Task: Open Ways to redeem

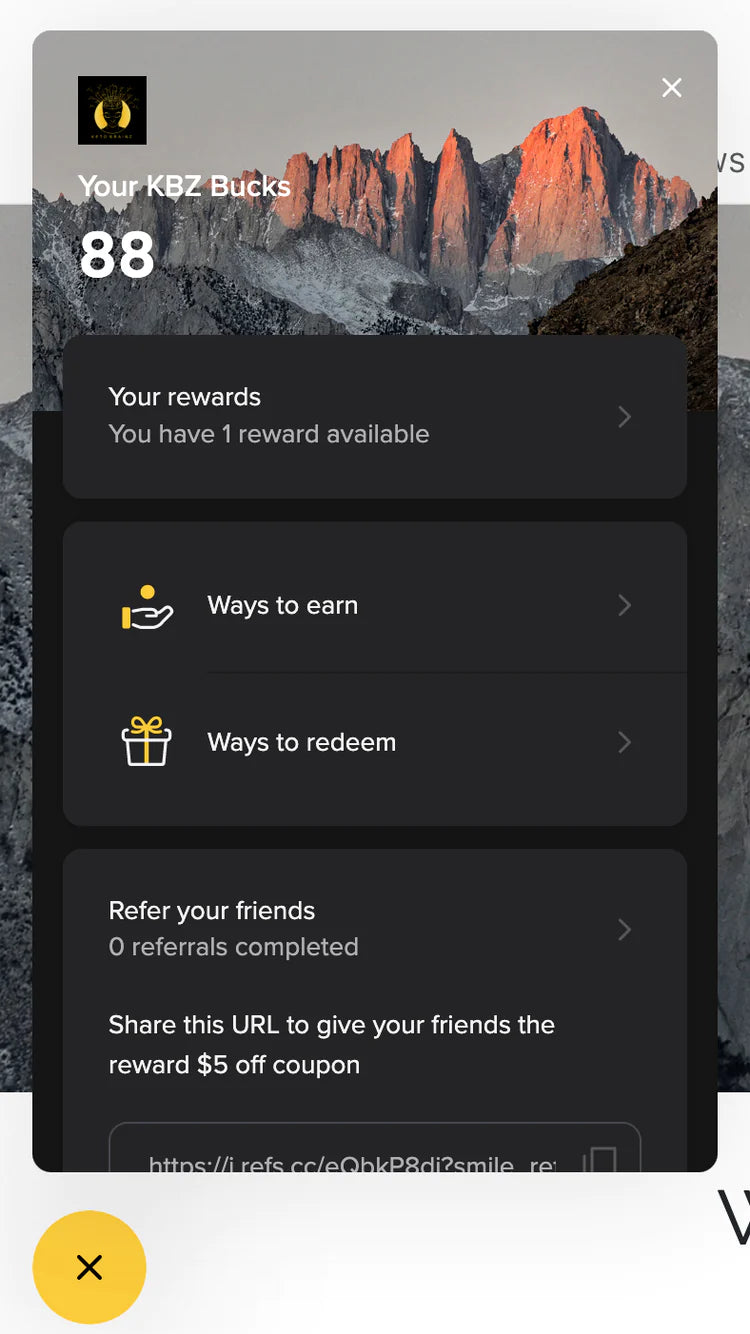Action: [374, 742]
